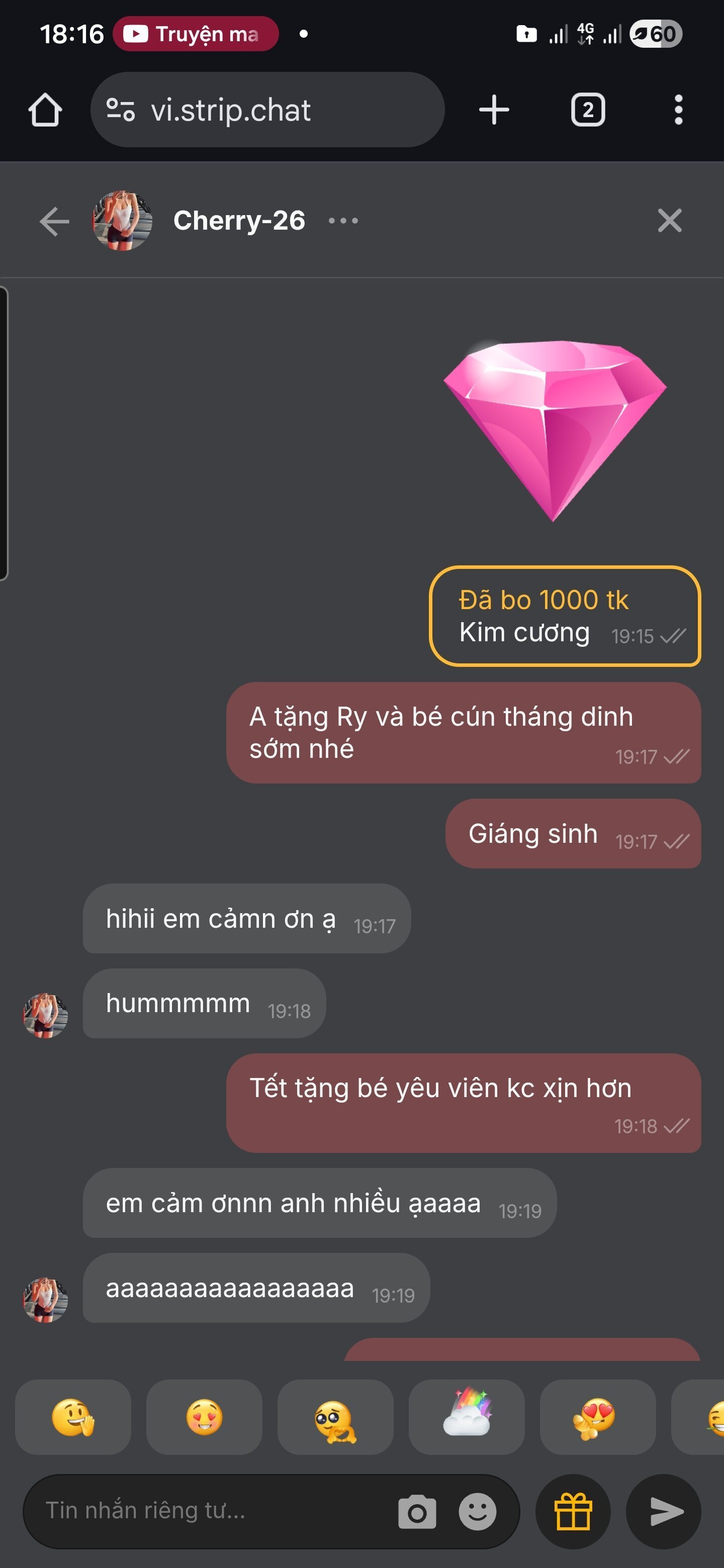Viewport: 724px width, 1568px height.
Task: Send the heart-eyes smiley quick emoji
Action: tap(204, 1417)
